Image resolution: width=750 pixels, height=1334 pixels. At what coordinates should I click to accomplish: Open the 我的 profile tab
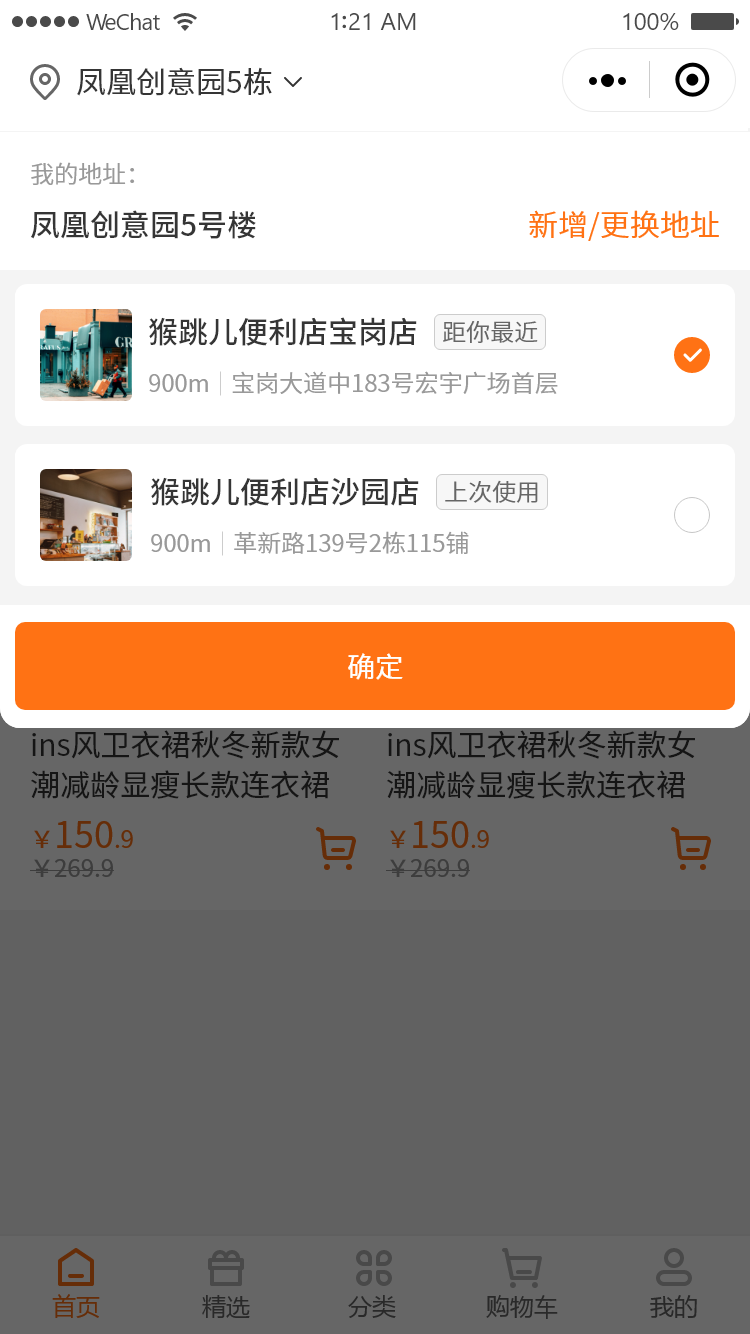pos(673,1285)
